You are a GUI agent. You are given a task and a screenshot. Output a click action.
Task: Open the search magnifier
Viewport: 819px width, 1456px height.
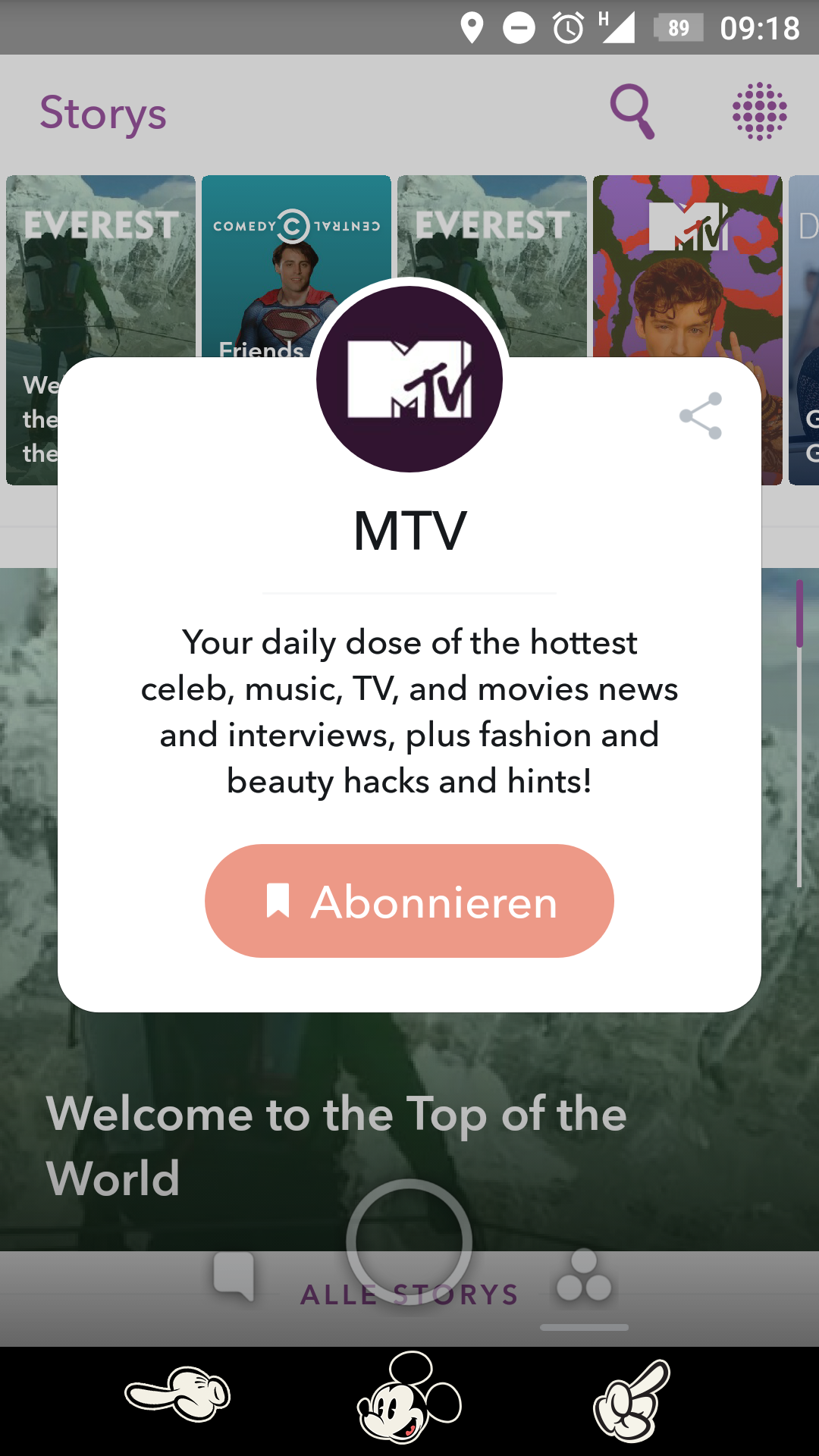point(632,112)
